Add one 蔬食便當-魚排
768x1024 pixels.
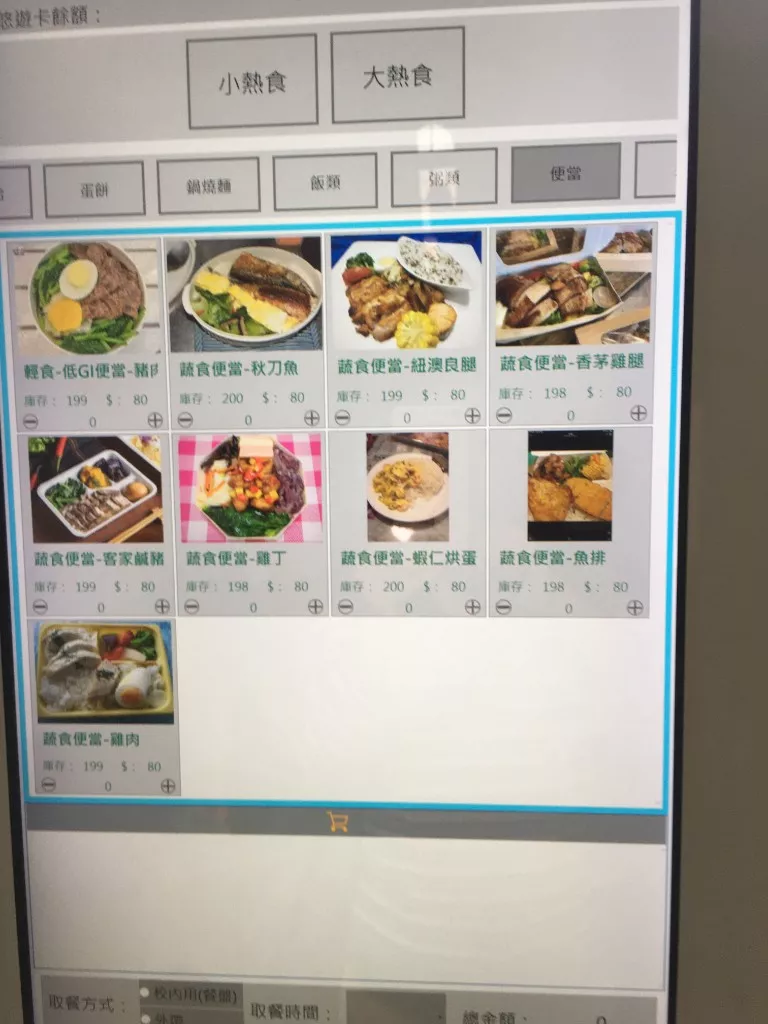[x=635, y=606]
